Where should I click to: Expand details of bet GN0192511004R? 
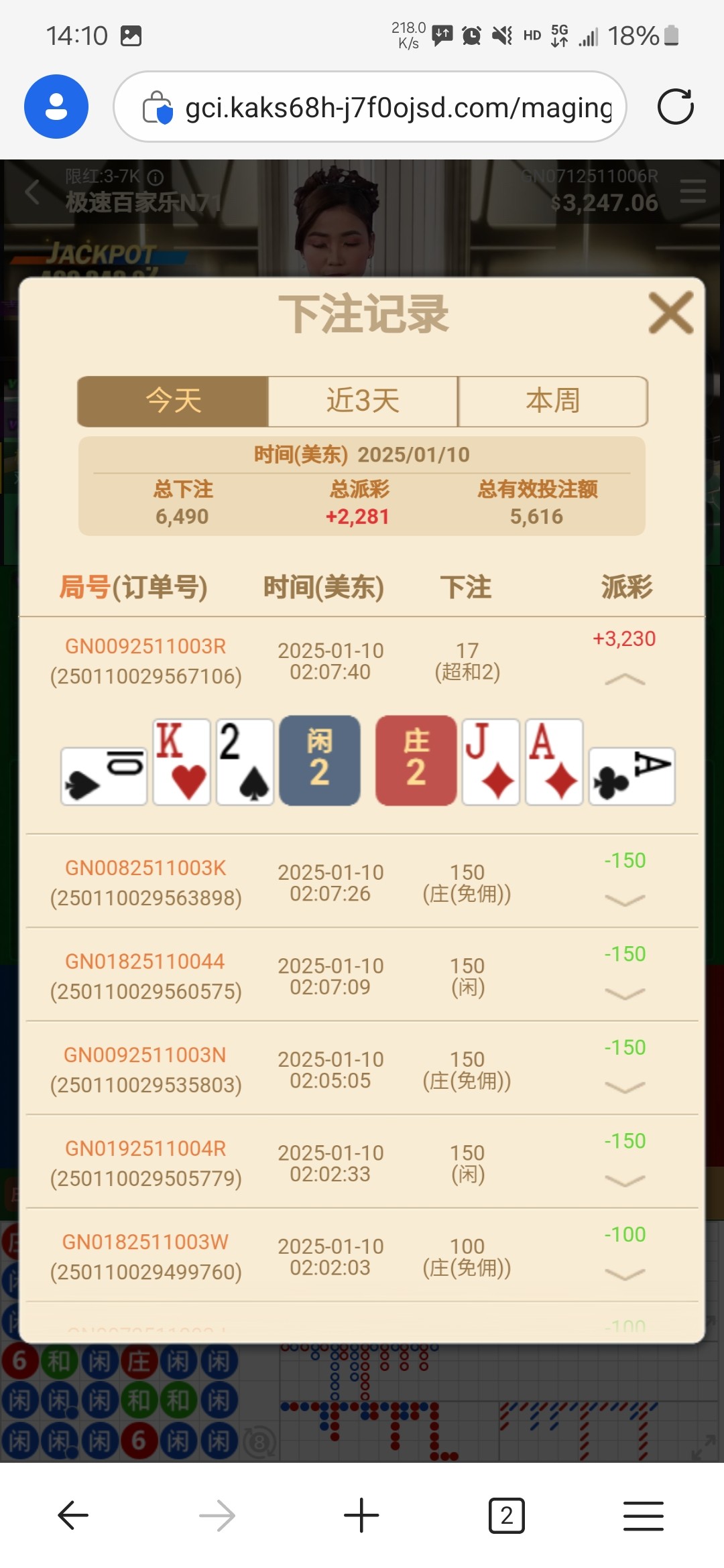(624, 1181)
